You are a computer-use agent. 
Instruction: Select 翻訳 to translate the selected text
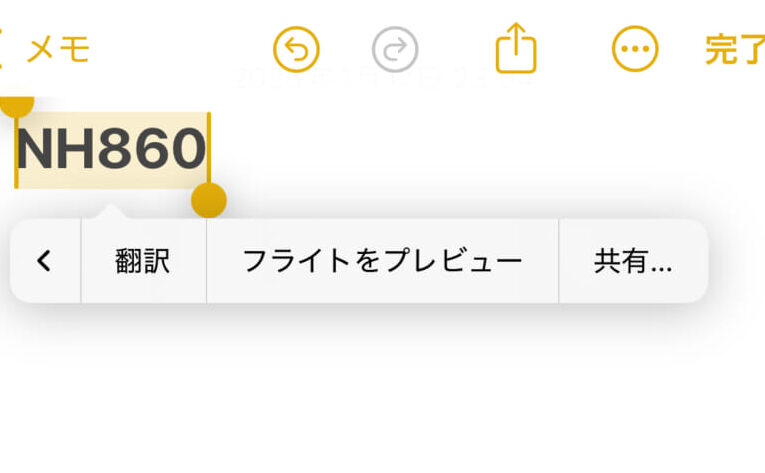[143, 261]
